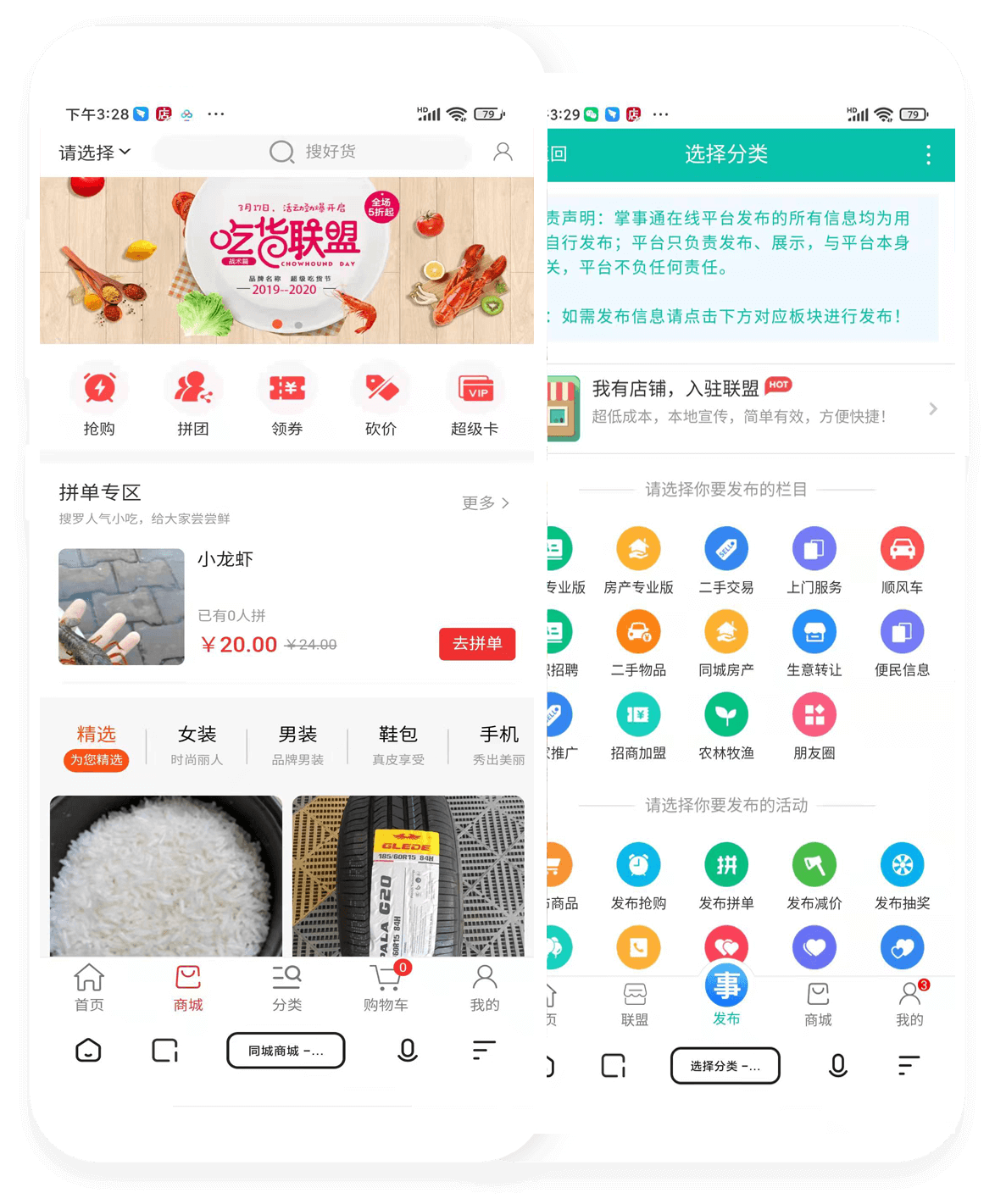Open the three-dot overflow menu on 选择分类
The height and width of the screenshot is (1204, 995).
click(928, 154)
